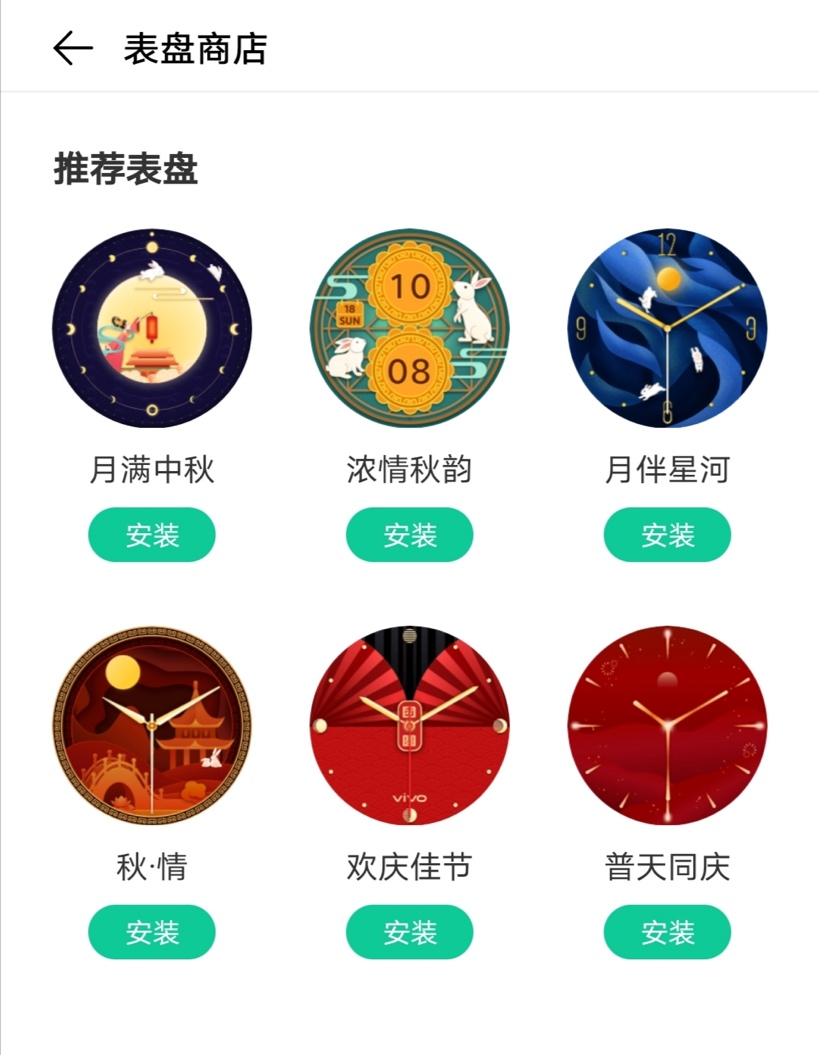Image resolution: width=819 pixels, height=1055 pixels.
Task: View the 普天同庆 watch face preview
Action: pos(667,726)
